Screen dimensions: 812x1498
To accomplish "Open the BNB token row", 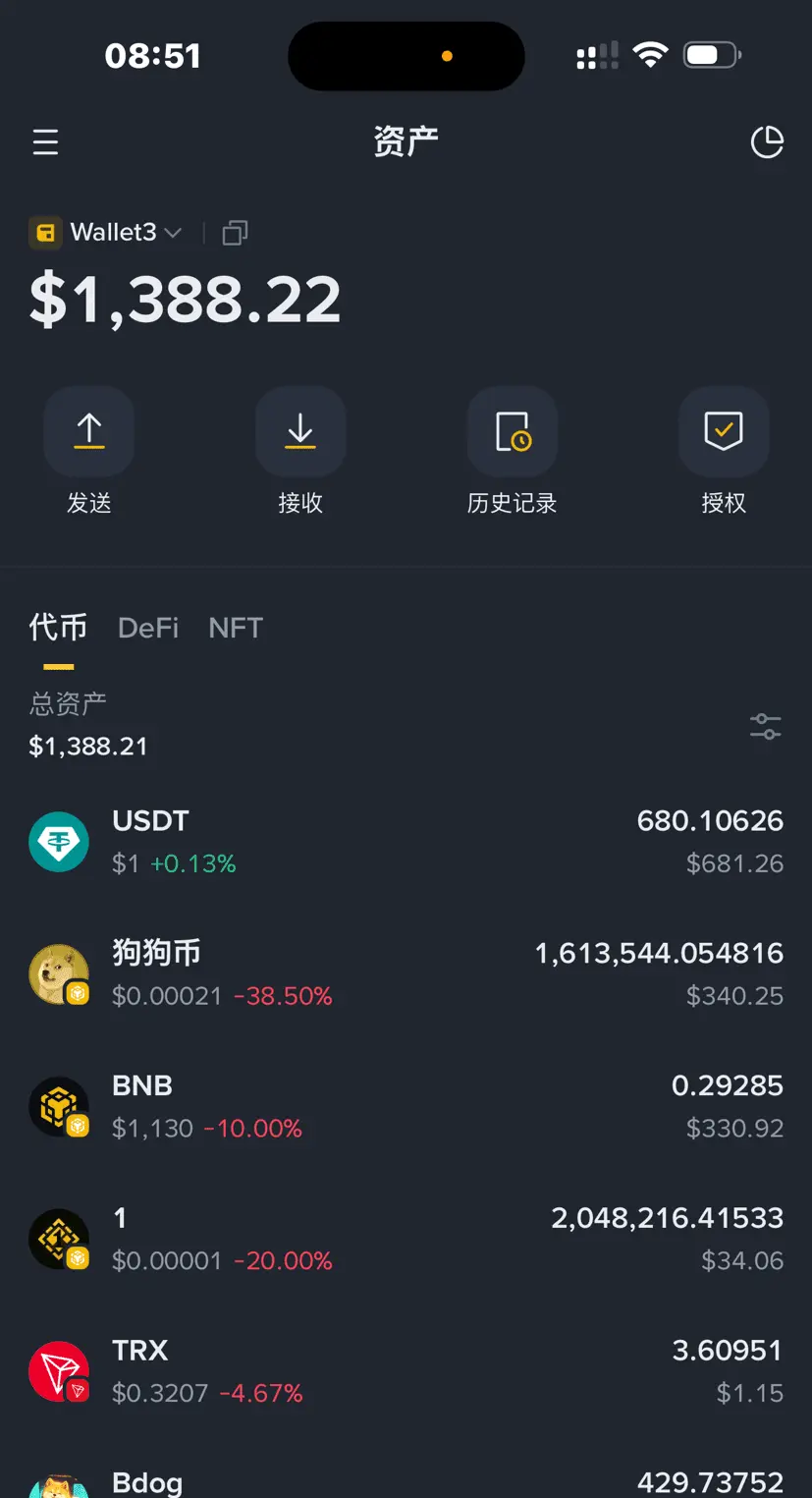I will 406,1106.
